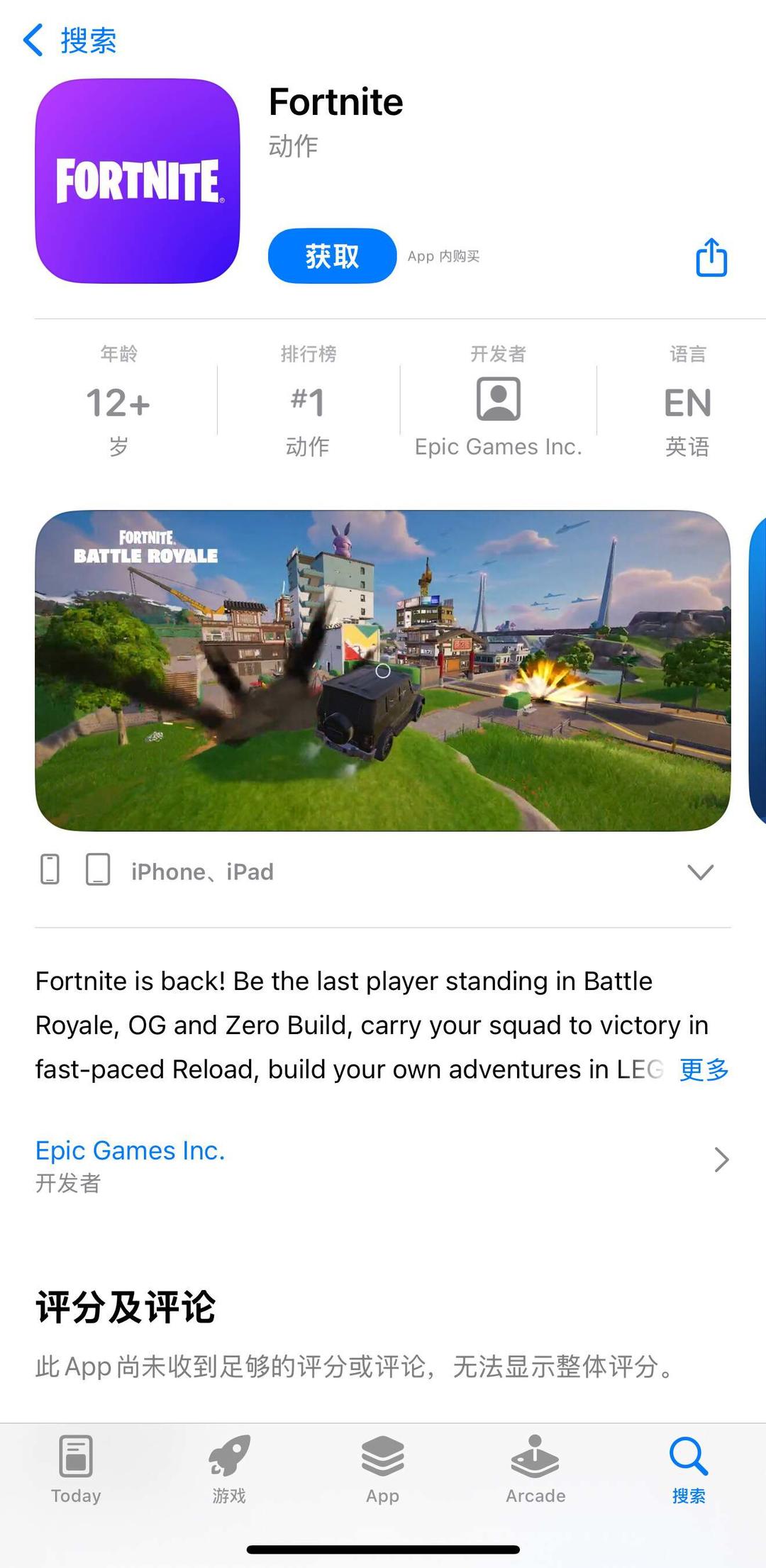Open the developer badge for Epic Games Inc.
The height and width of the screenshot is (1568, 766).
coord(498,402)
